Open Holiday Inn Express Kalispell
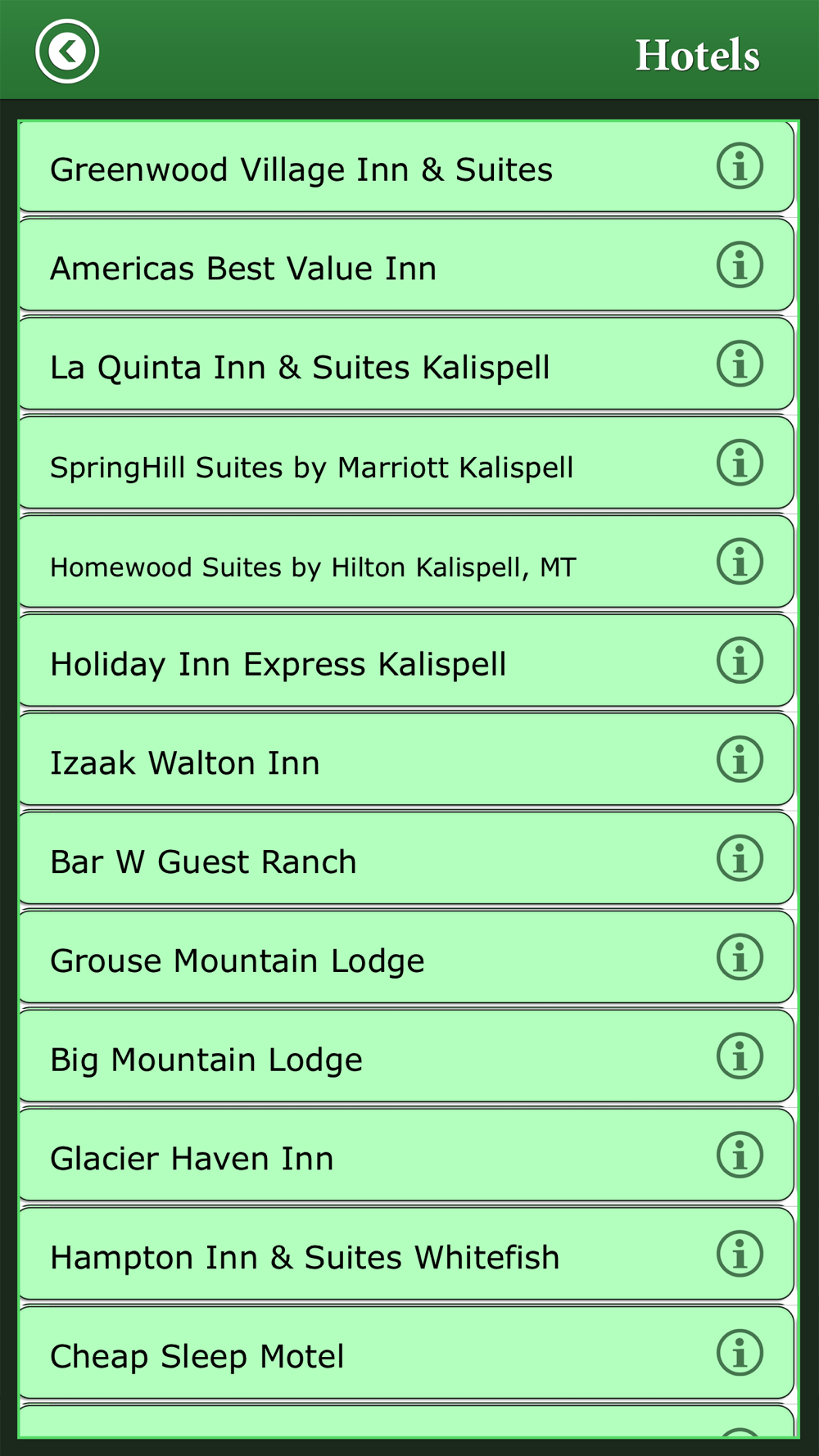This screenshot has height=1456, width=819. (406, 661)
